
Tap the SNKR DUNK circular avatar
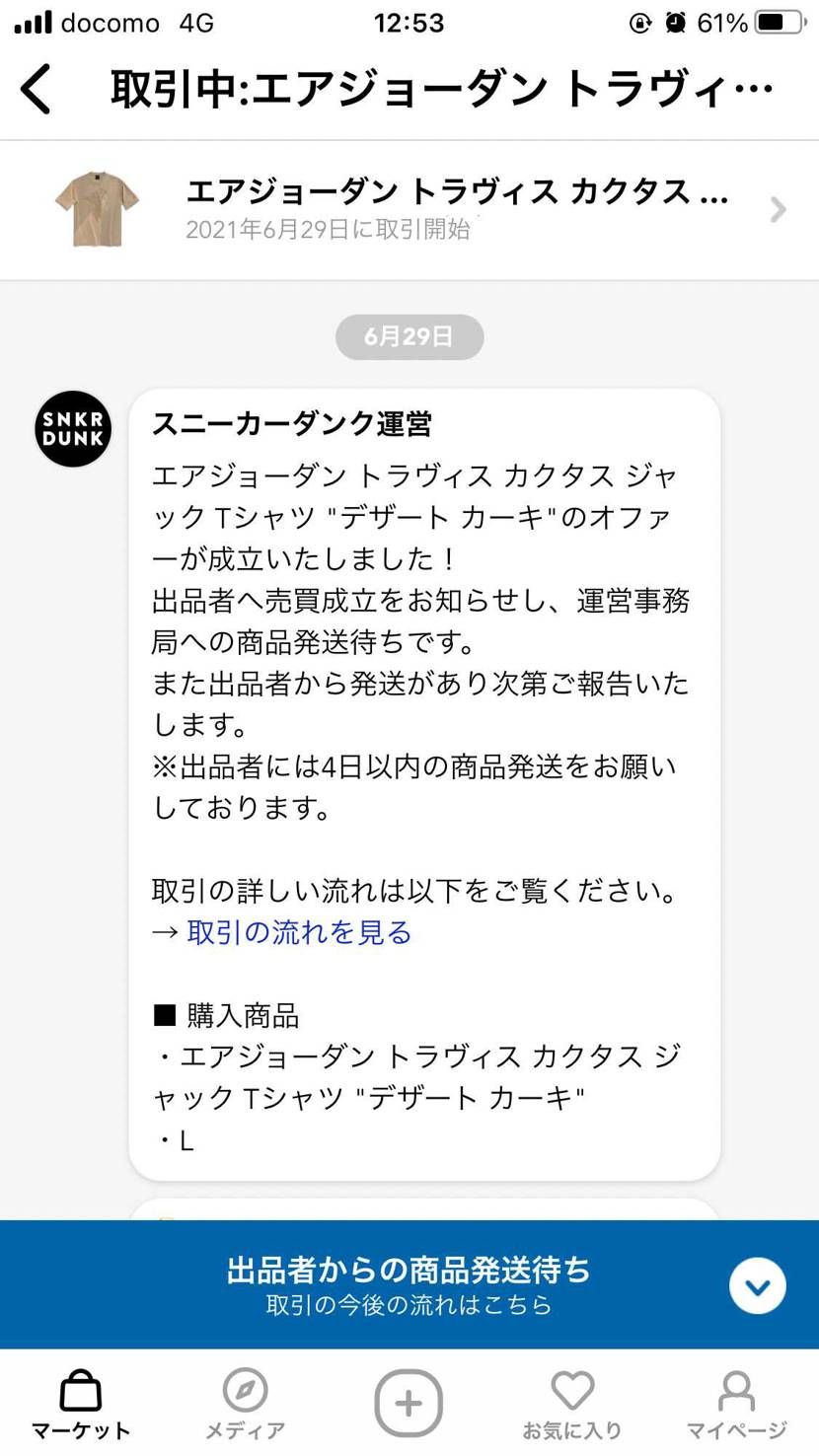72,428
